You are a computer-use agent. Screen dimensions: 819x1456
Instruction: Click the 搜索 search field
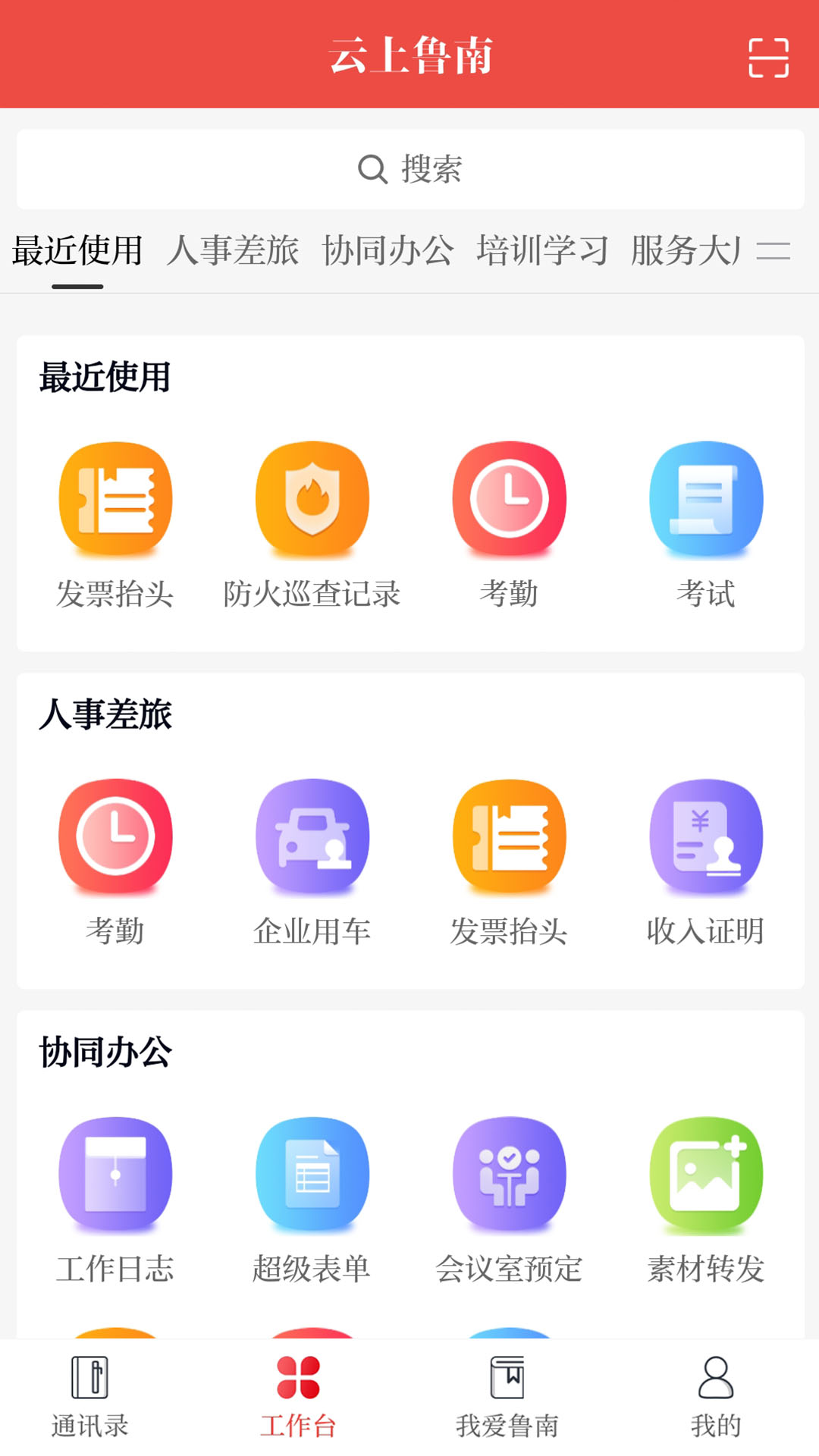(409, 168)
